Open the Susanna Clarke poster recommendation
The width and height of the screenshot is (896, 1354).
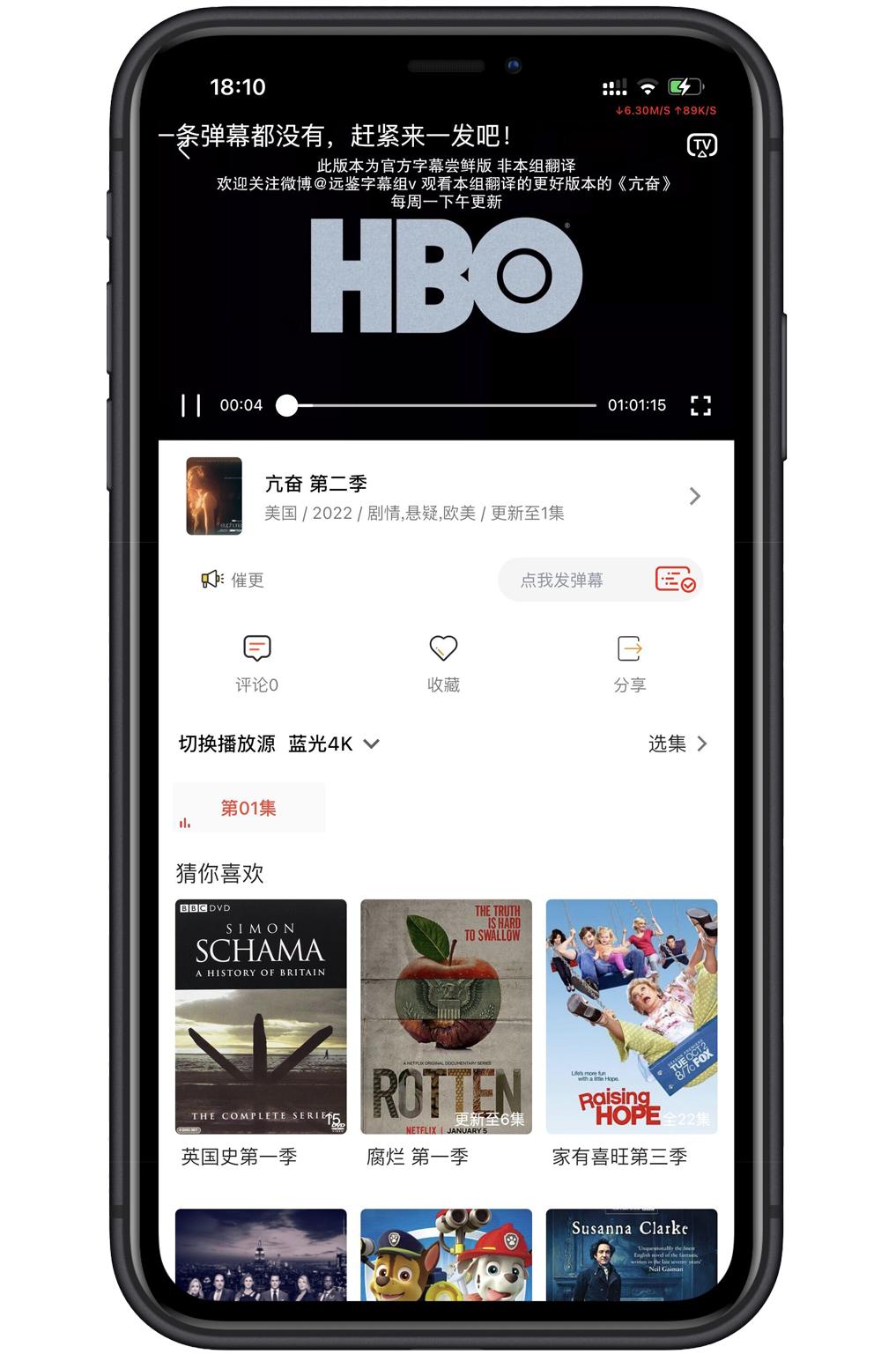pyautogui.click(x=632, y=1254)
